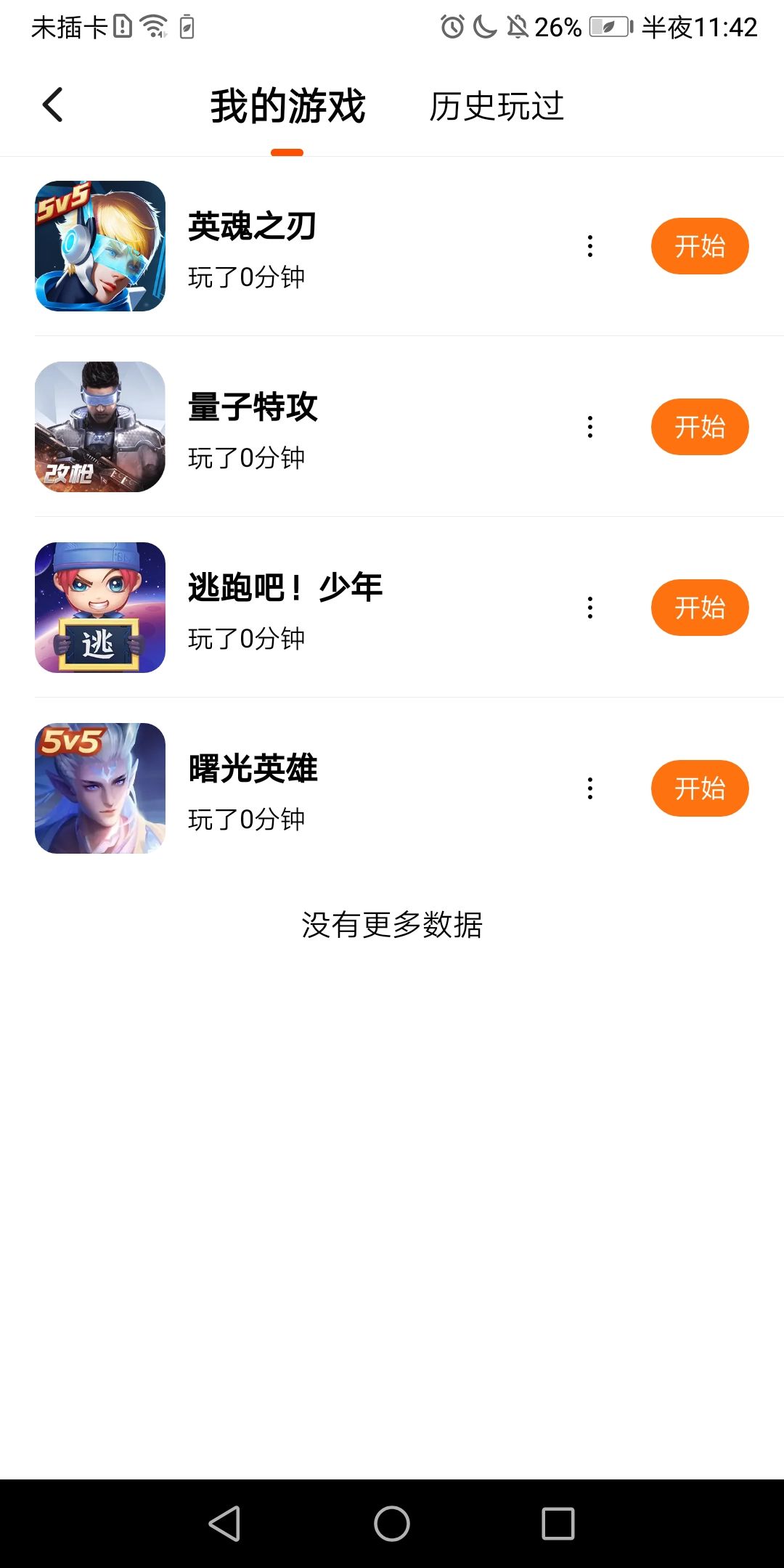Image resolution: width=784 pixels, height=1568 pixels.
Task: Tap 开始 next to 逃跑吧！少年
Action: 699,608
